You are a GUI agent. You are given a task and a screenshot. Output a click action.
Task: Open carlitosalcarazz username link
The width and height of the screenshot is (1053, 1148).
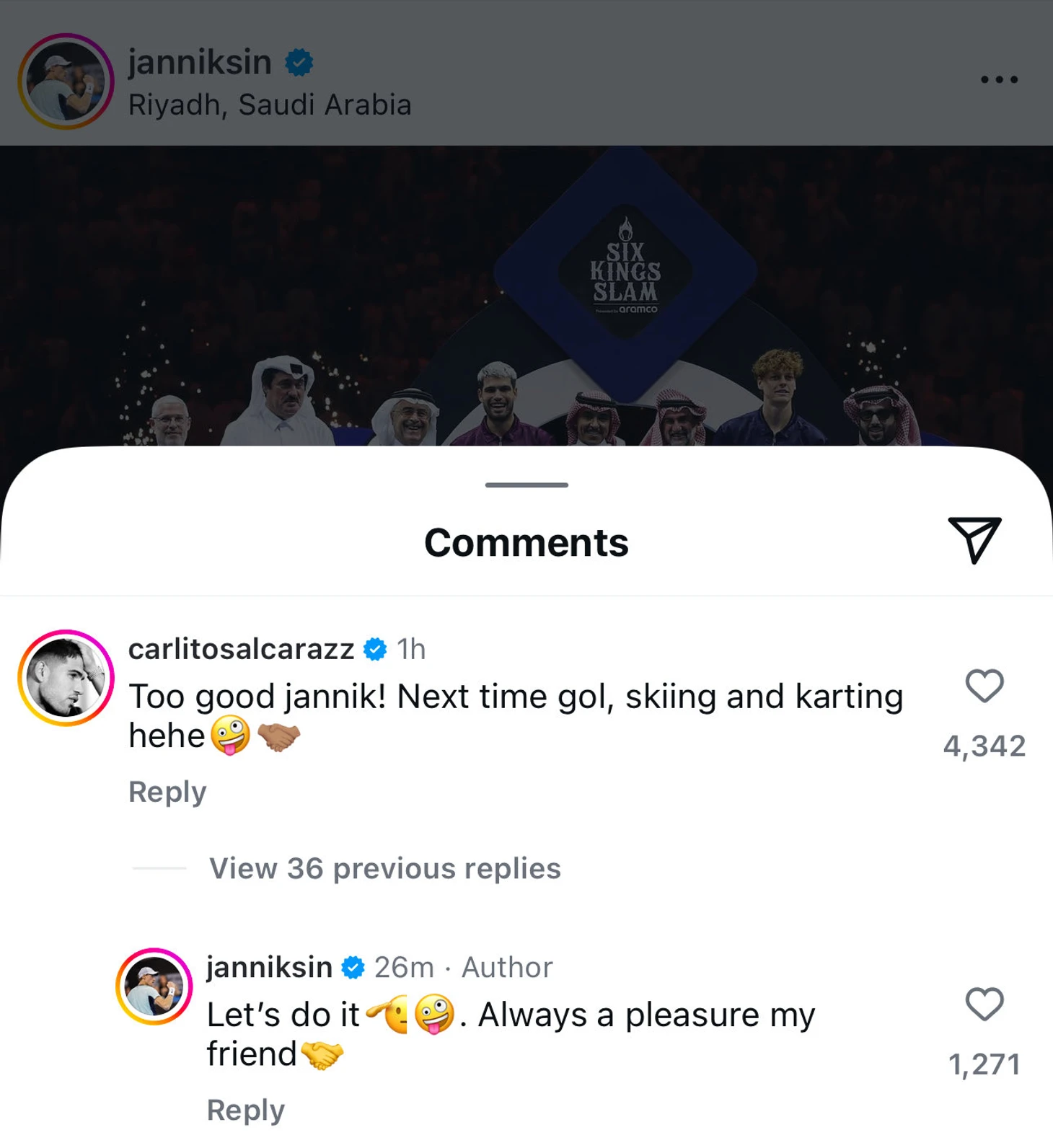[241, 649]
